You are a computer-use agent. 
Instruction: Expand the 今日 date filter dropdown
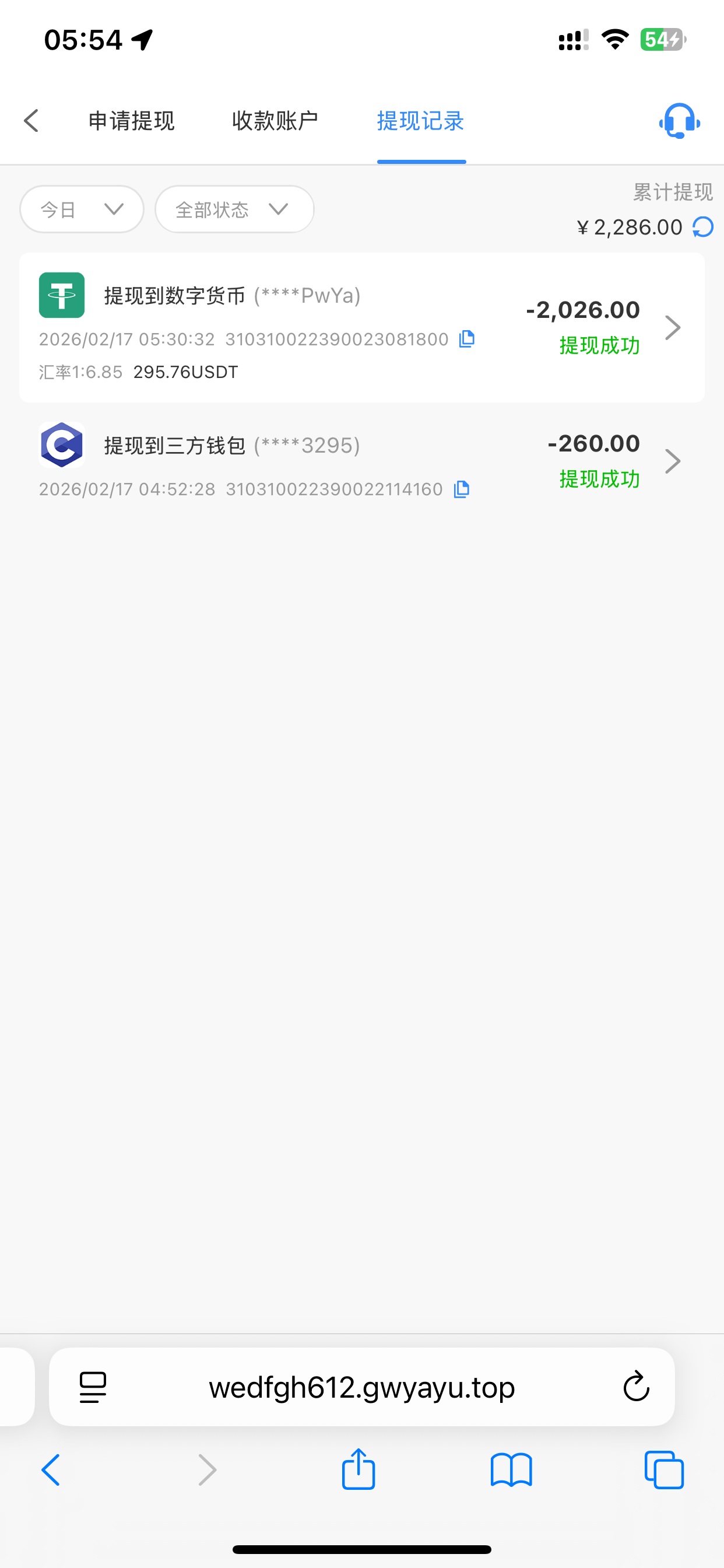pos(82,209)
